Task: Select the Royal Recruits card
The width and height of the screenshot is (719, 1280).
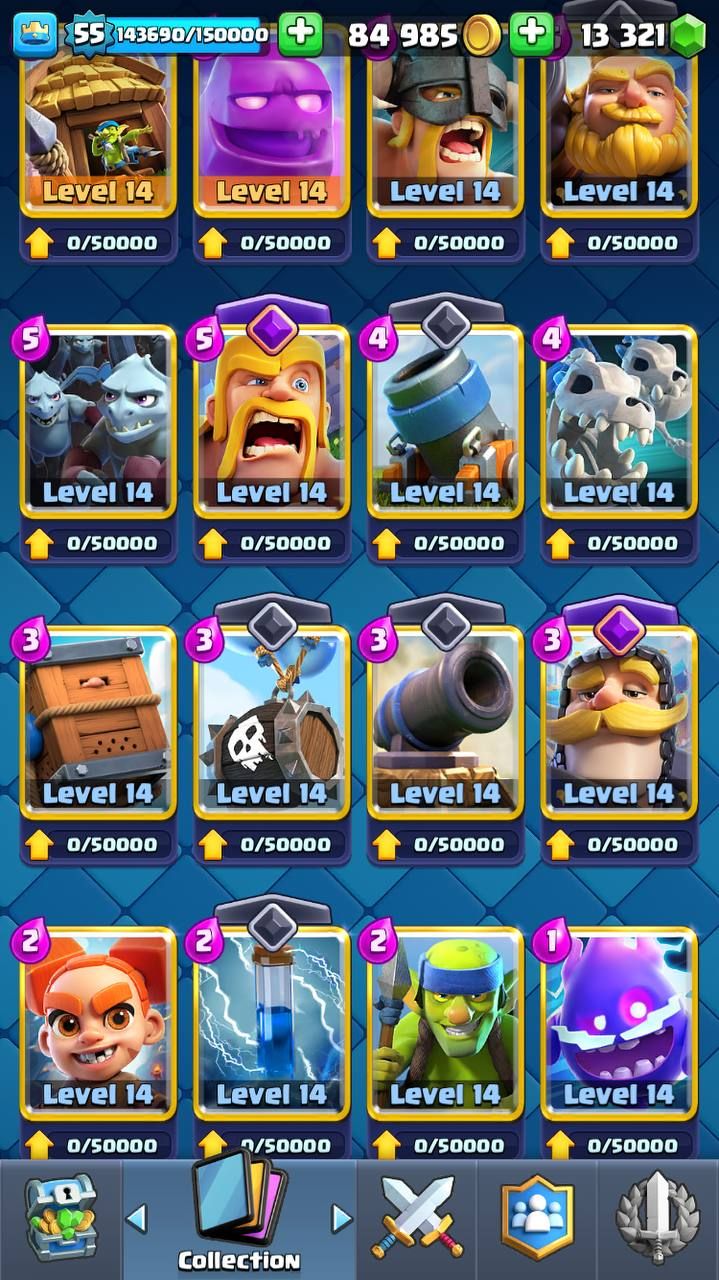Action: (619, 720)
